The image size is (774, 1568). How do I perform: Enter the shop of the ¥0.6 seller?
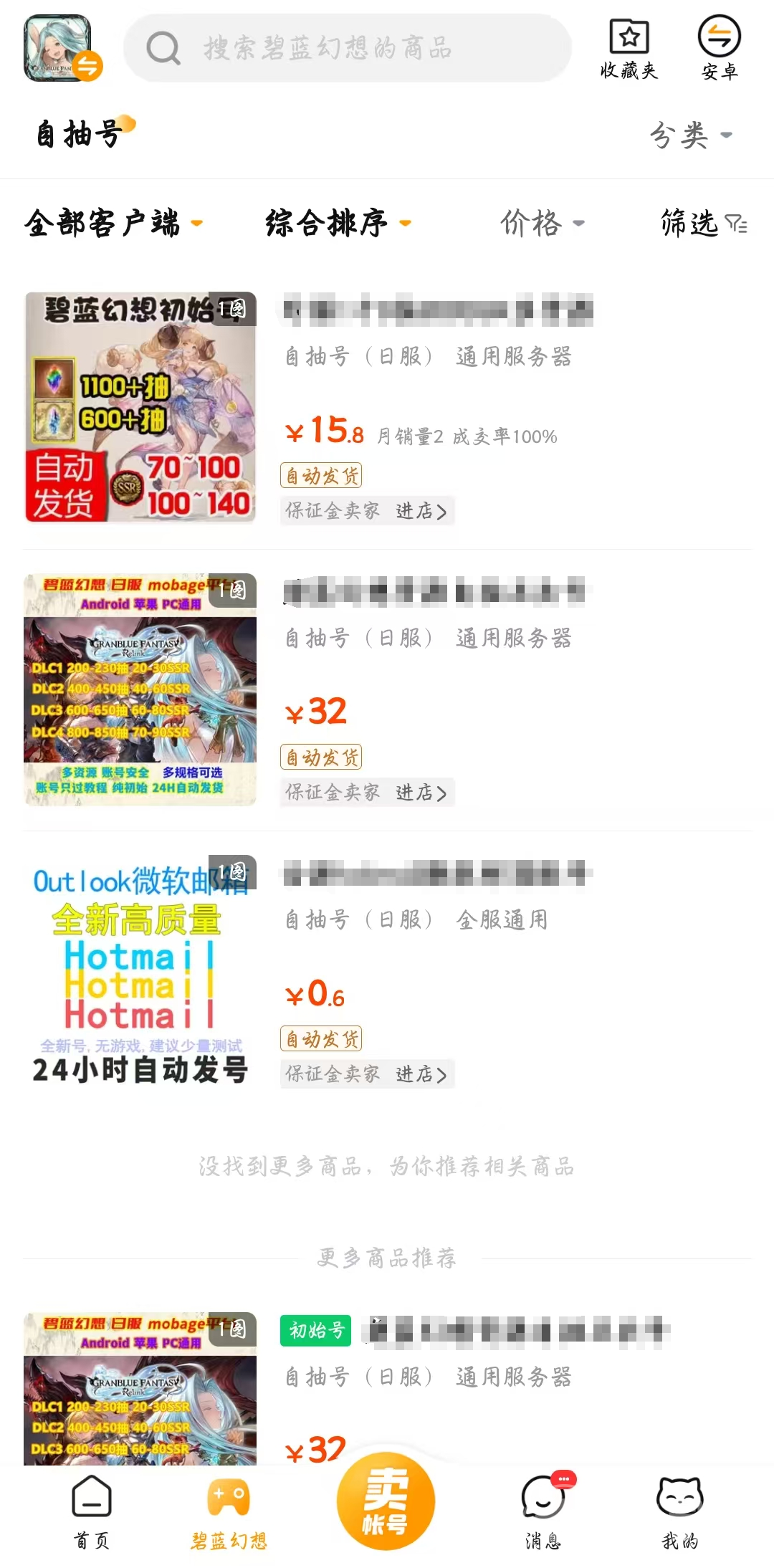(x=421, y=1074)
